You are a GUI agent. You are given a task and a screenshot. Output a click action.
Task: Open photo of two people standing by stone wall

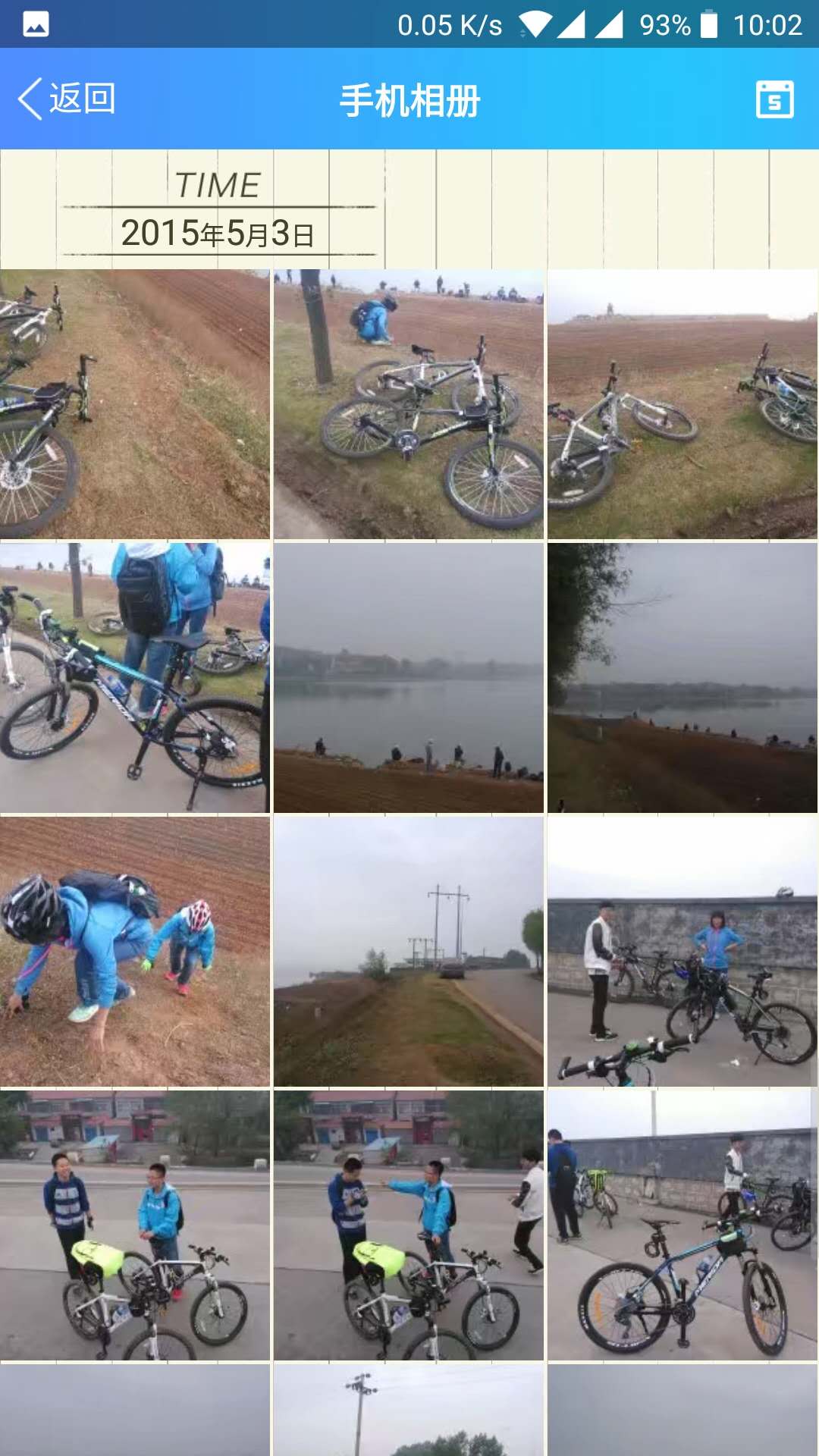click(x=682, y=951)
